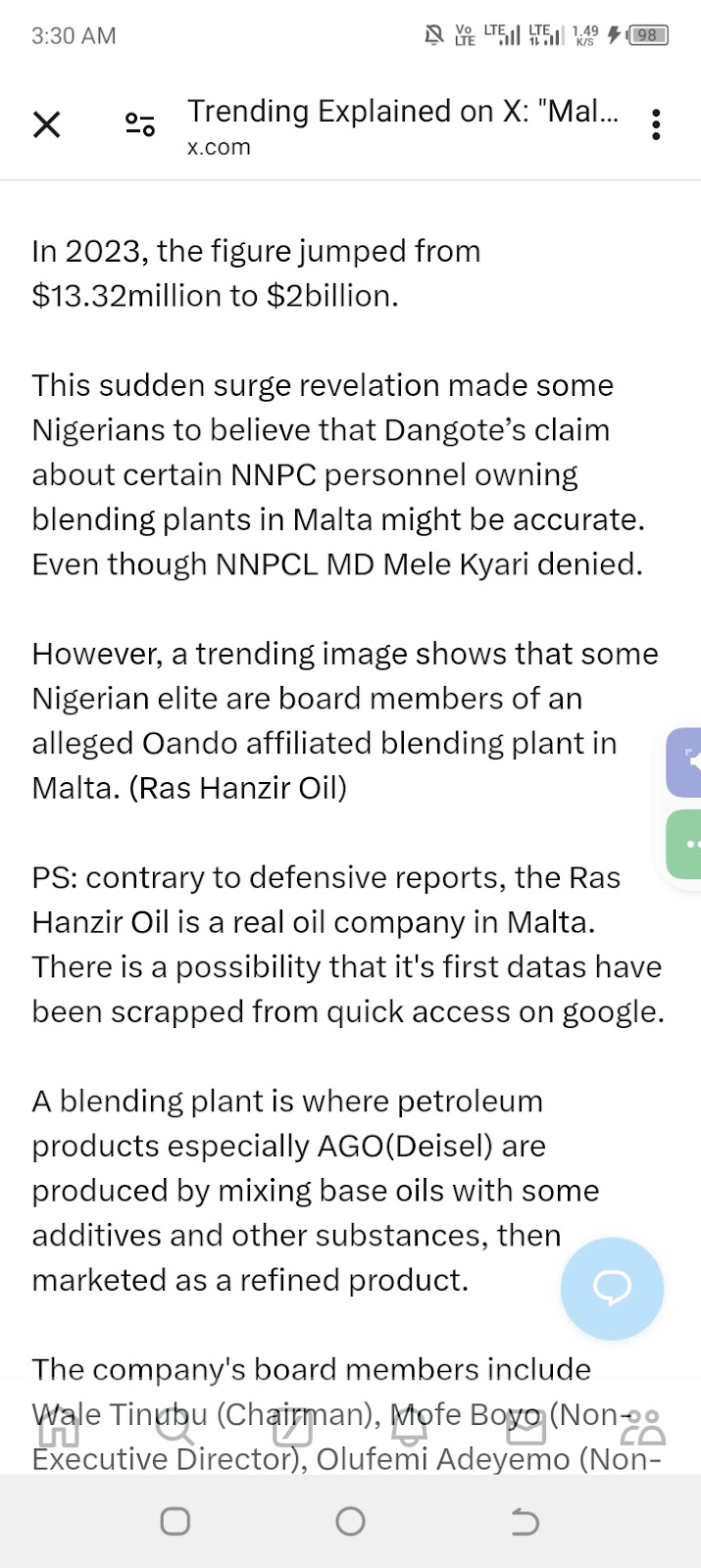
Task: Open the notifications bell tab
Action: point(409,1427)
